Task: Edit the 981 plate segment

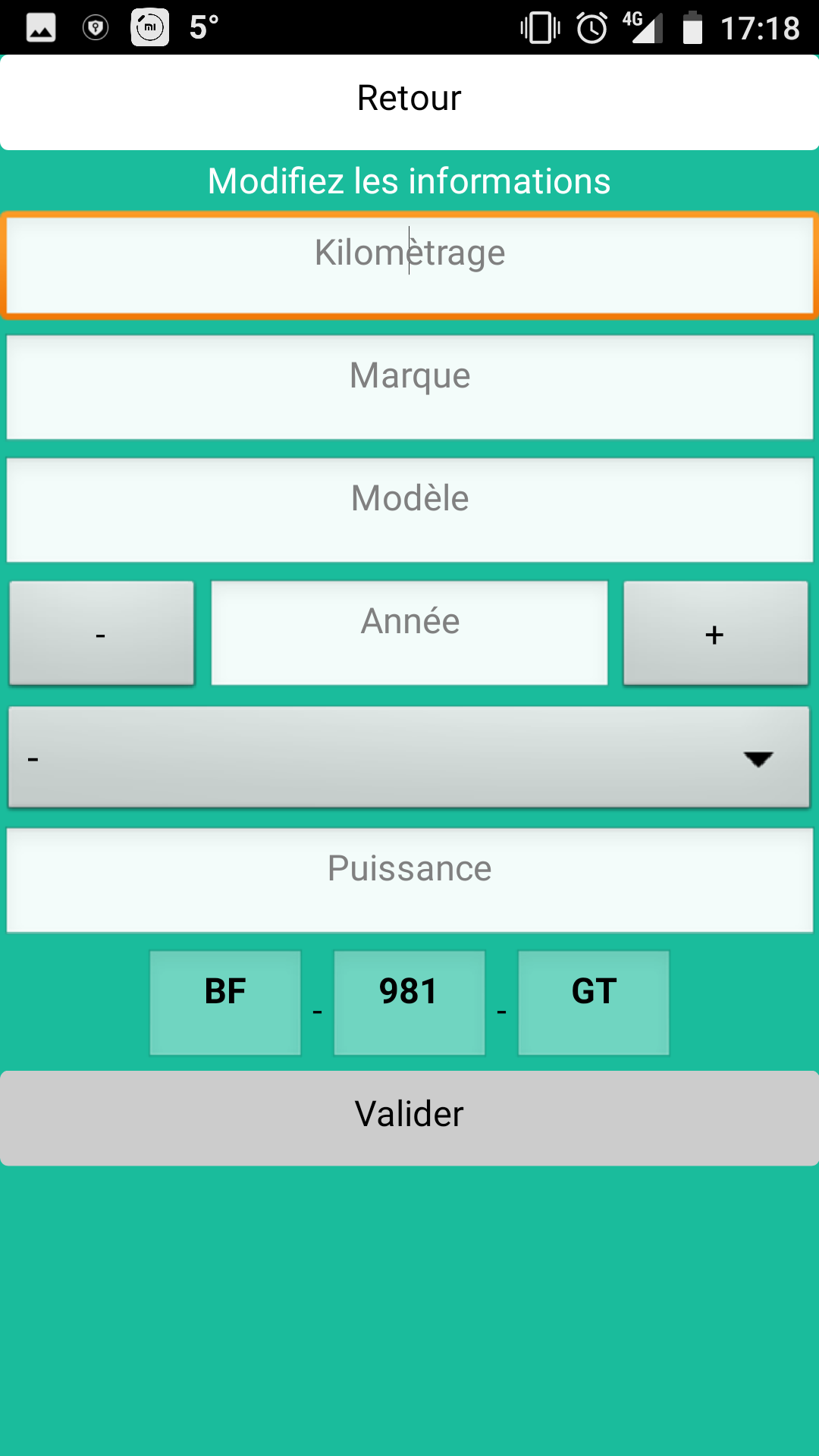Action: [409, 1003]
